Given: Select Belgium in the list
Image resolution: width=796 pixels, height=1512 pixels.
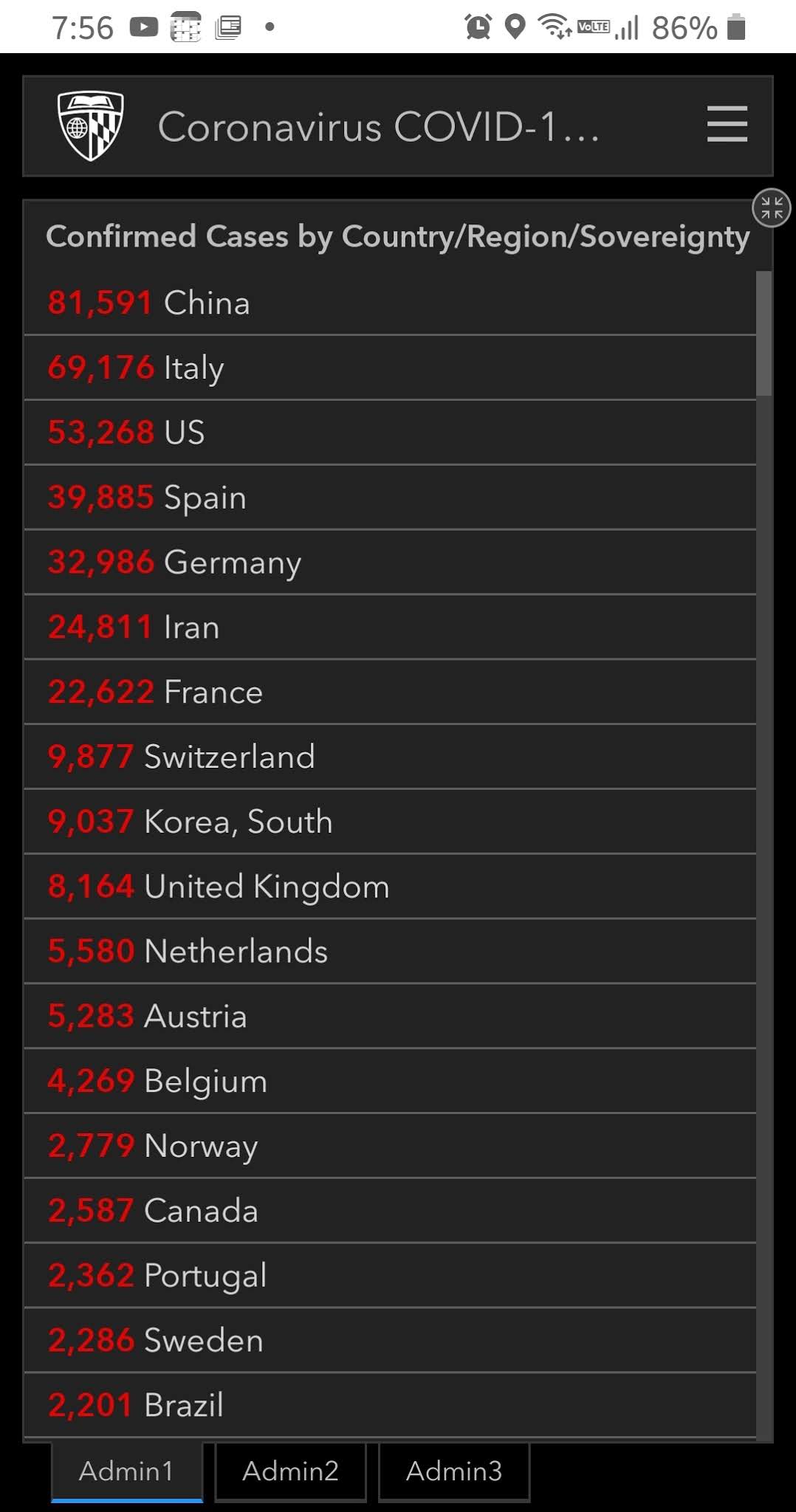Looking at the screenshot, I should 390,1081.
